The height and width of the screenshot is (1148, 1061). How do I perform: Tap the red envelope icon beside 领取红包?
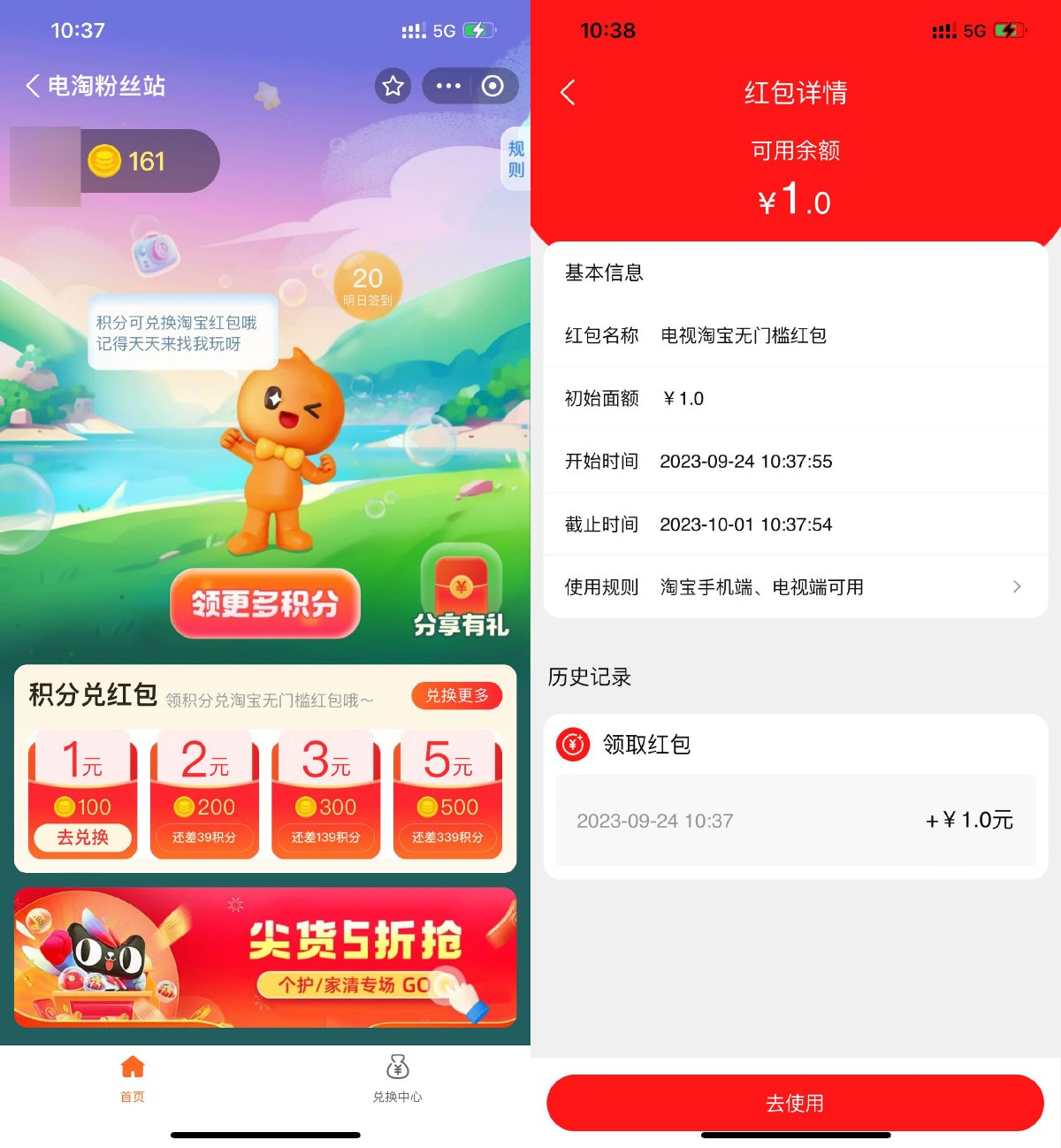573,745
